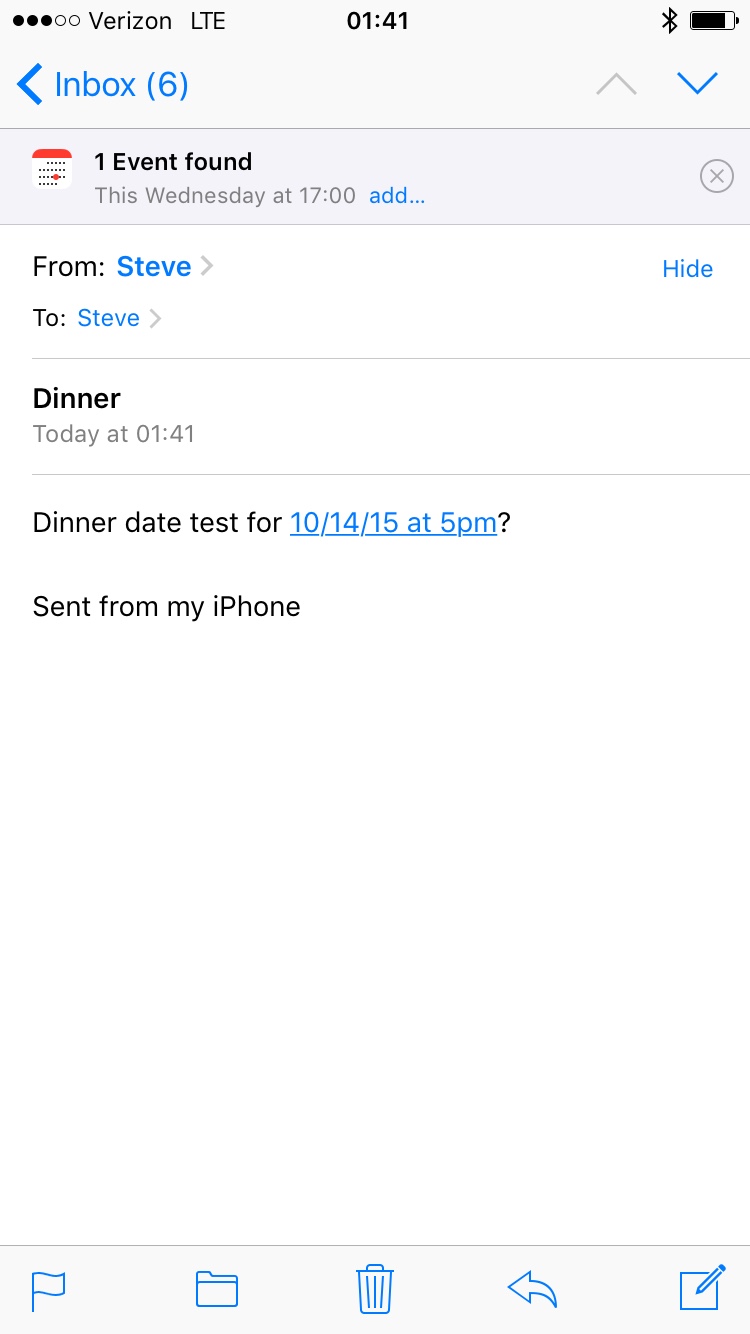Screen dimensions: 750x1334
Task: Compose a new email
Action: [x=702, y=1287]
